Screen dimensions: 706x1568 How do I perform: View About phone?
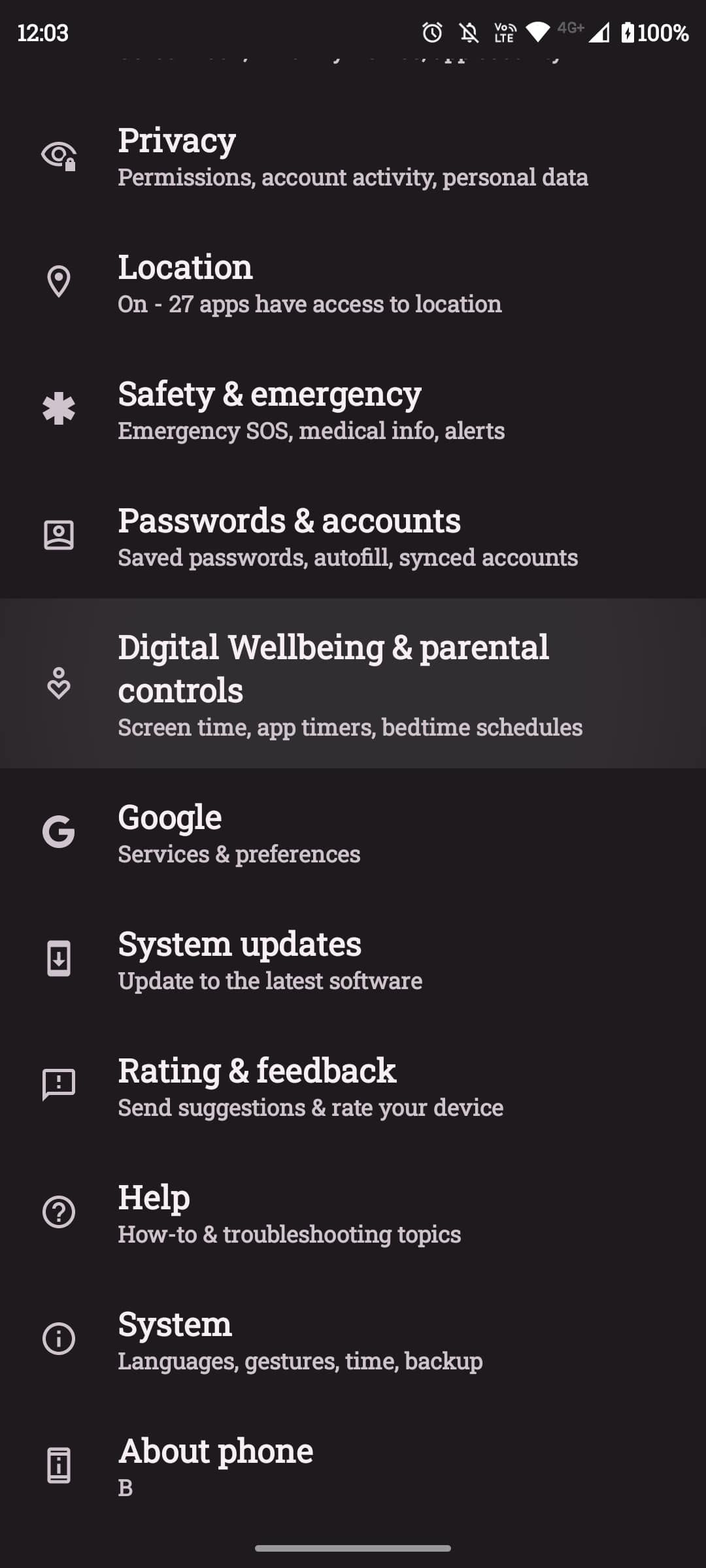tap(353, 1466)
